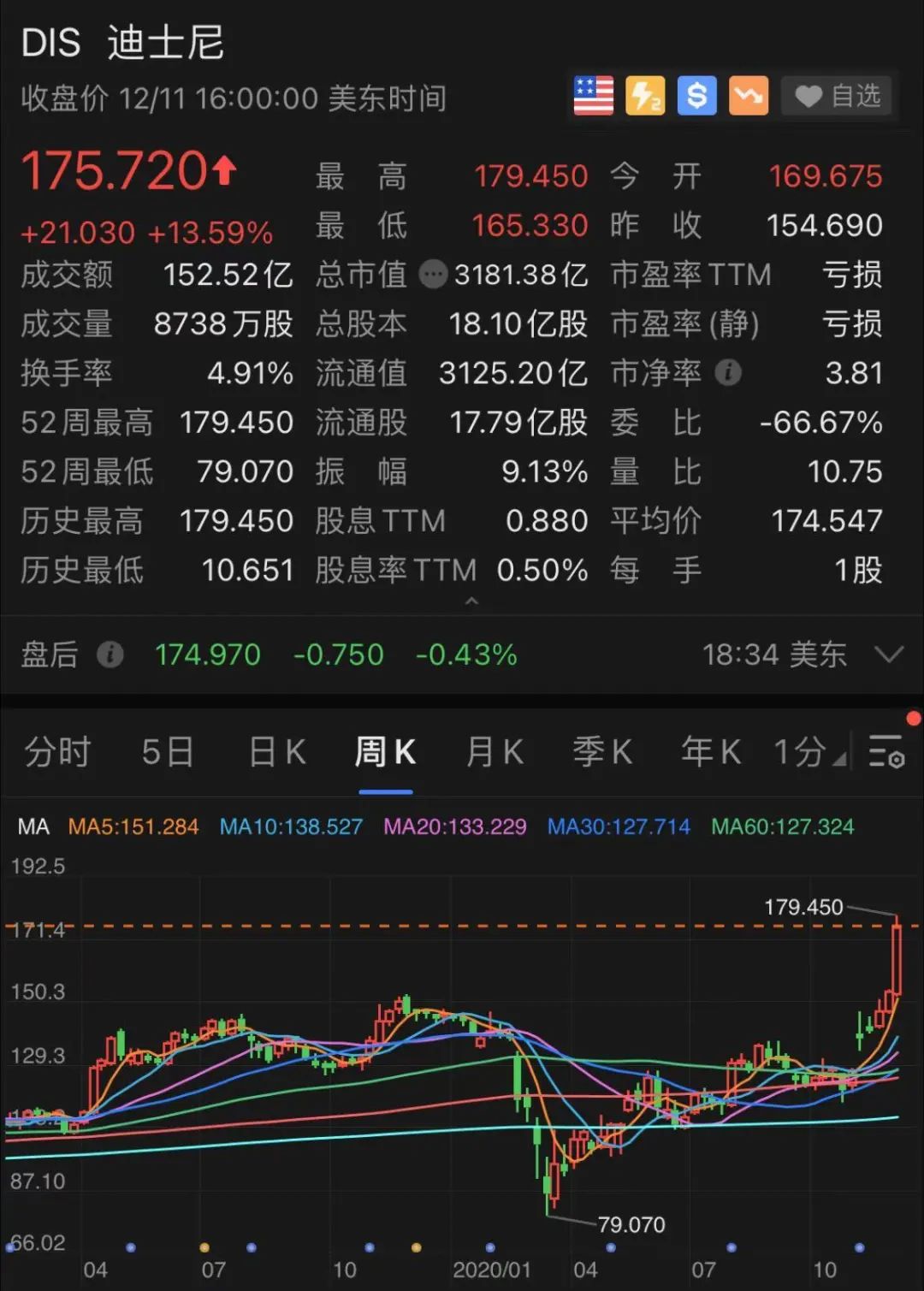Switch to 月K chart tab
This screenshot has width=924, height=1291.
[495, 753]
